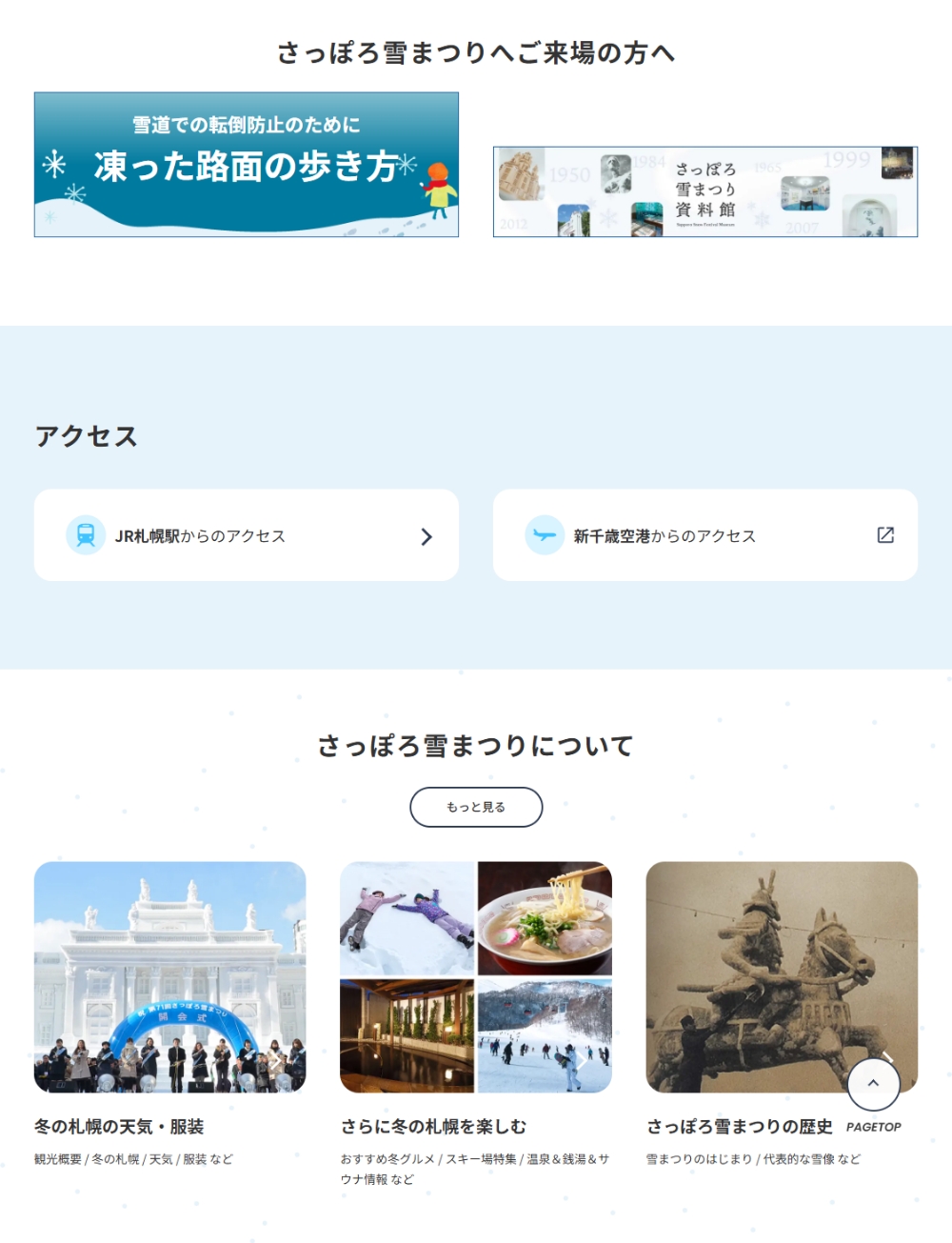Tap the もっと見る button
The width and height of the screenshot is (952, 1243).
(476, 807)
